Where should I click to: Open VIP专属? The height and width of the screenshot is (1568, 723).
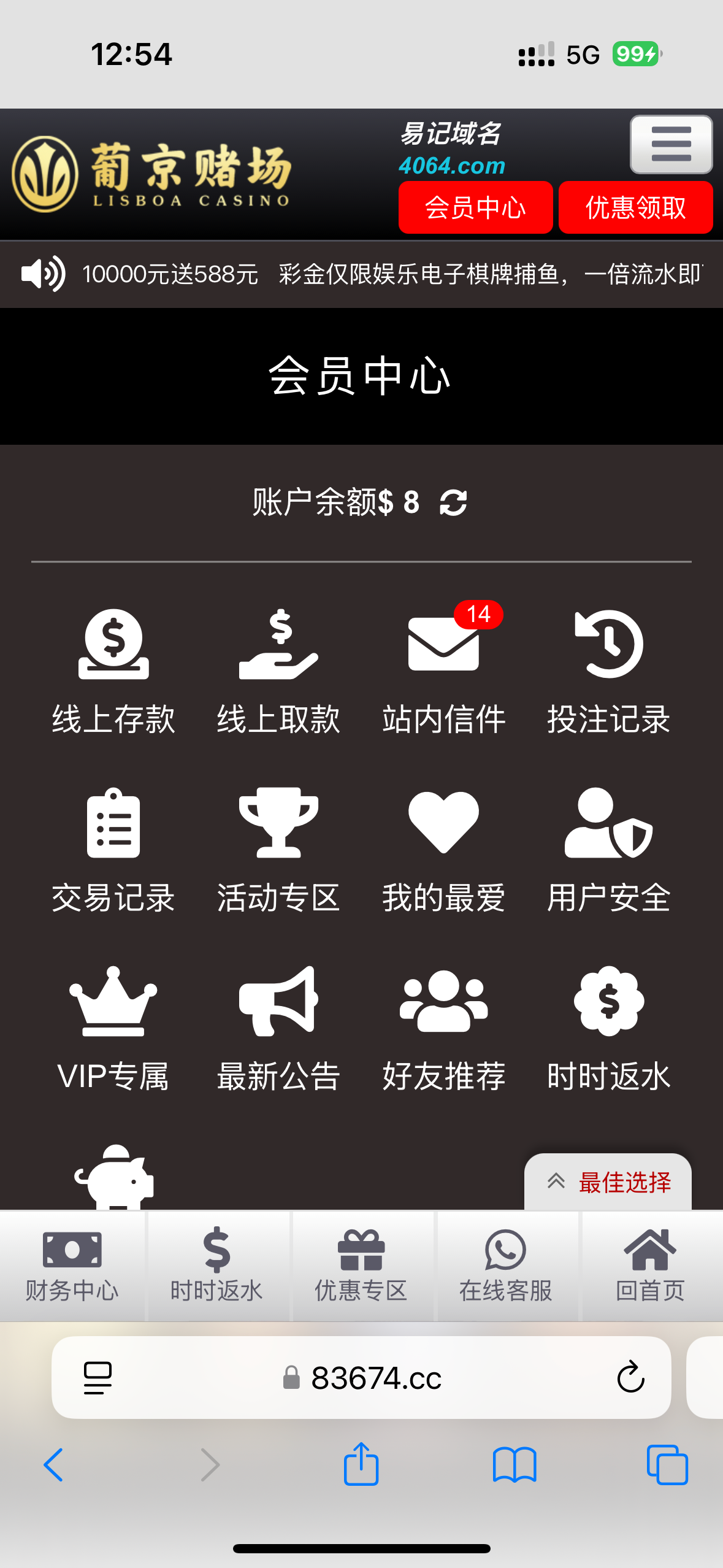click(x=113, y=1030)
